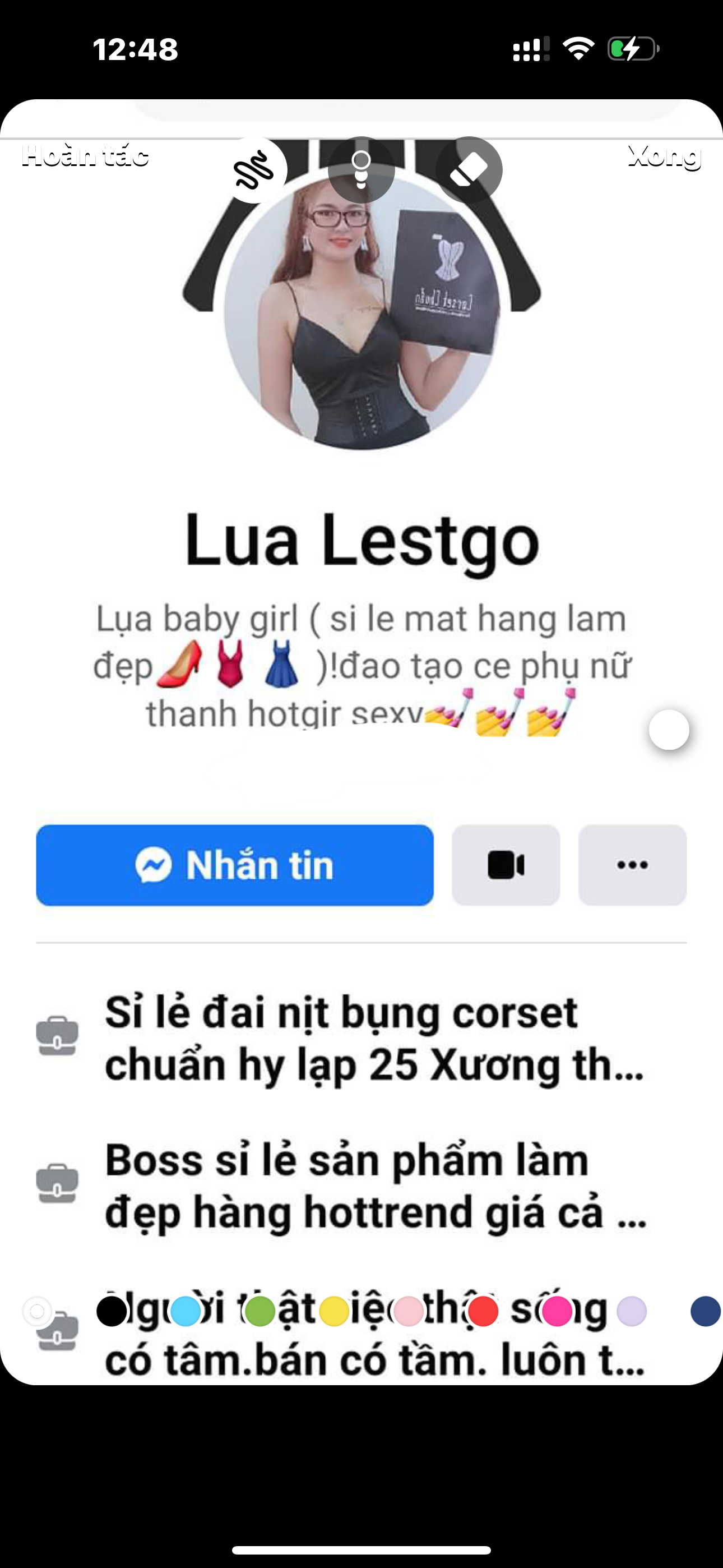Tap Hoàn tác to undo the stroke
Viewport: 723px width, 1568px height.
point(85,156)
